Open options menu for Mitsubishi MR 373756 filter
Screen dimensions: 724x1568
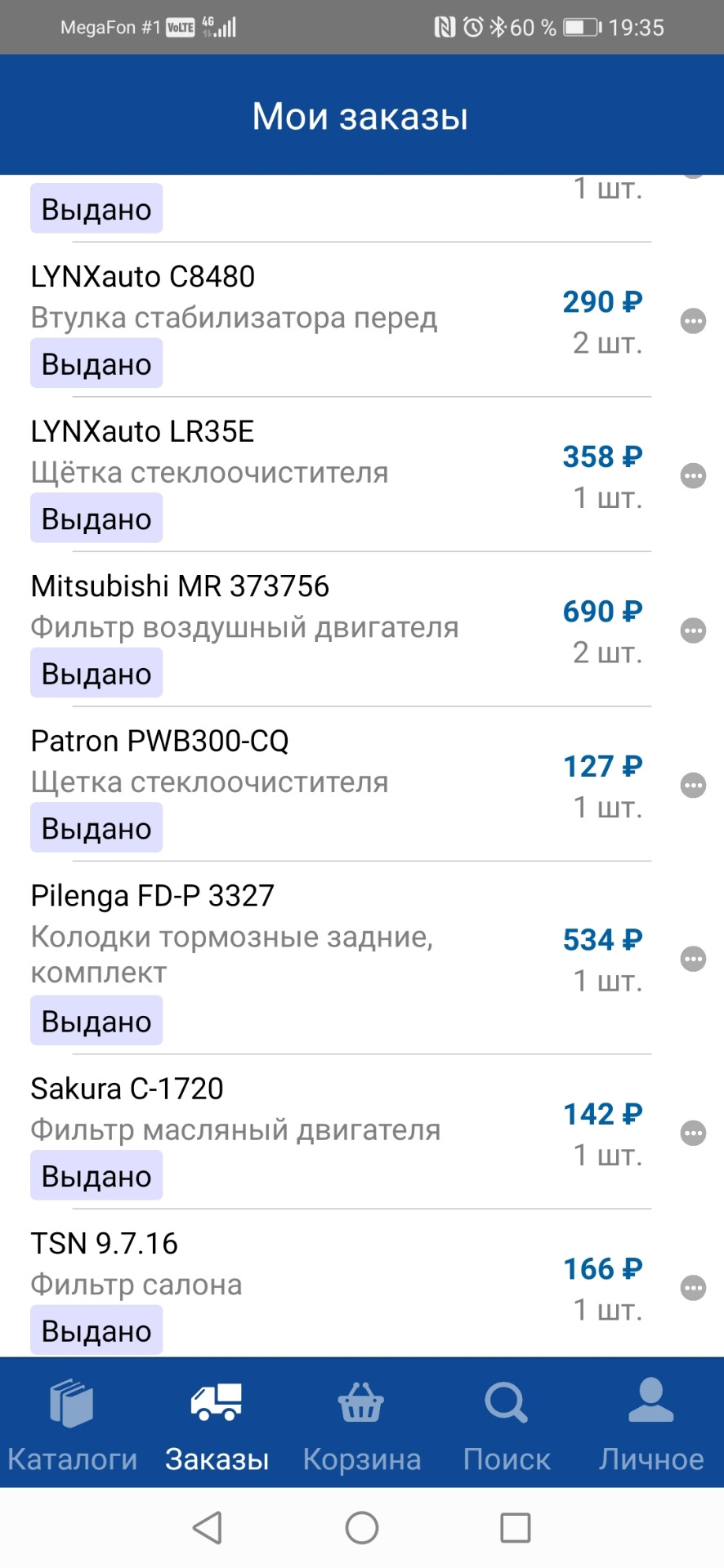tap(694, 630)
